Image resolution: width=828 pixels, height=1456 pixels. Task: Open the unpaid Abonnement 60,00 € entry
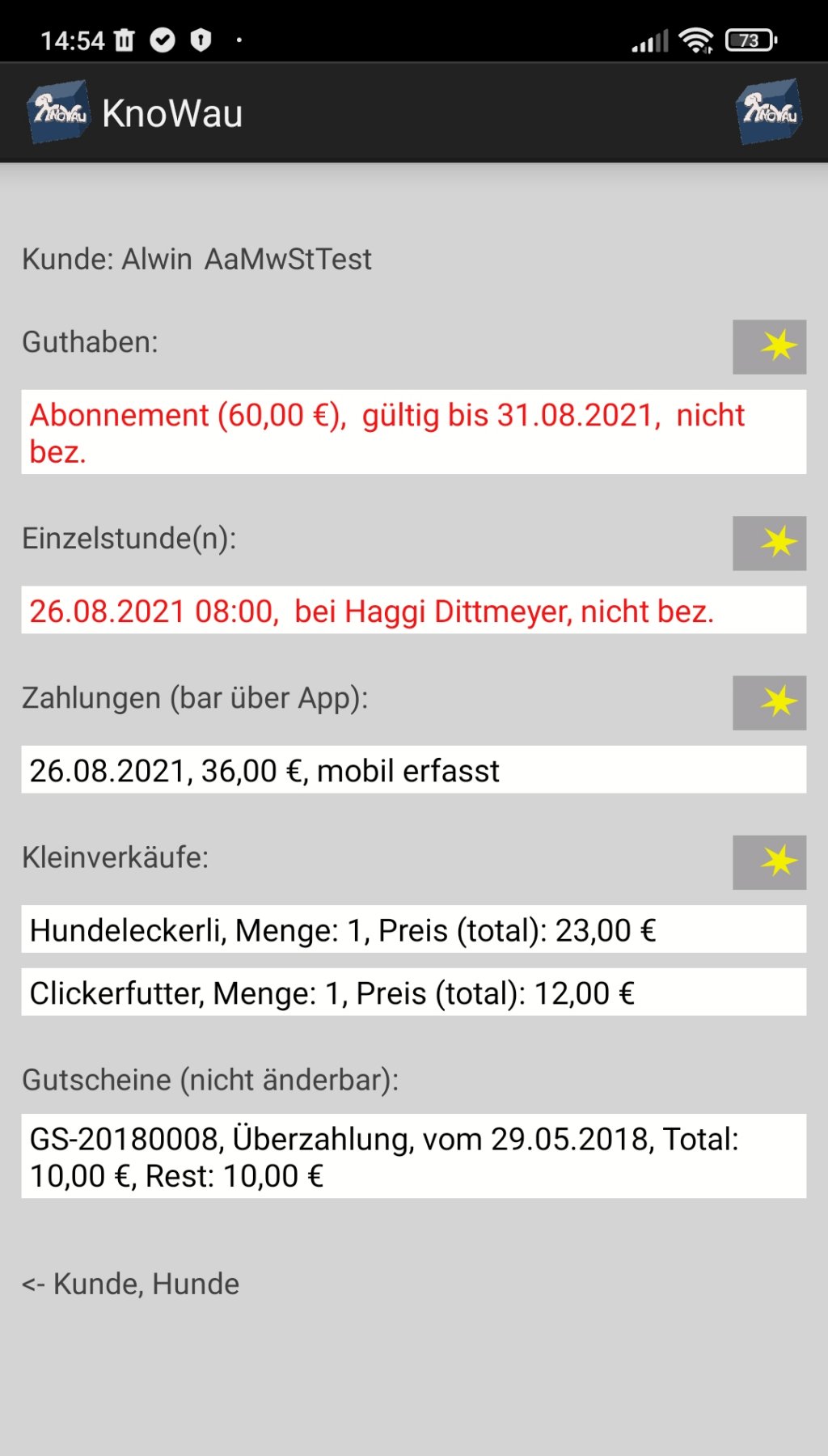[x=413, y=432]
